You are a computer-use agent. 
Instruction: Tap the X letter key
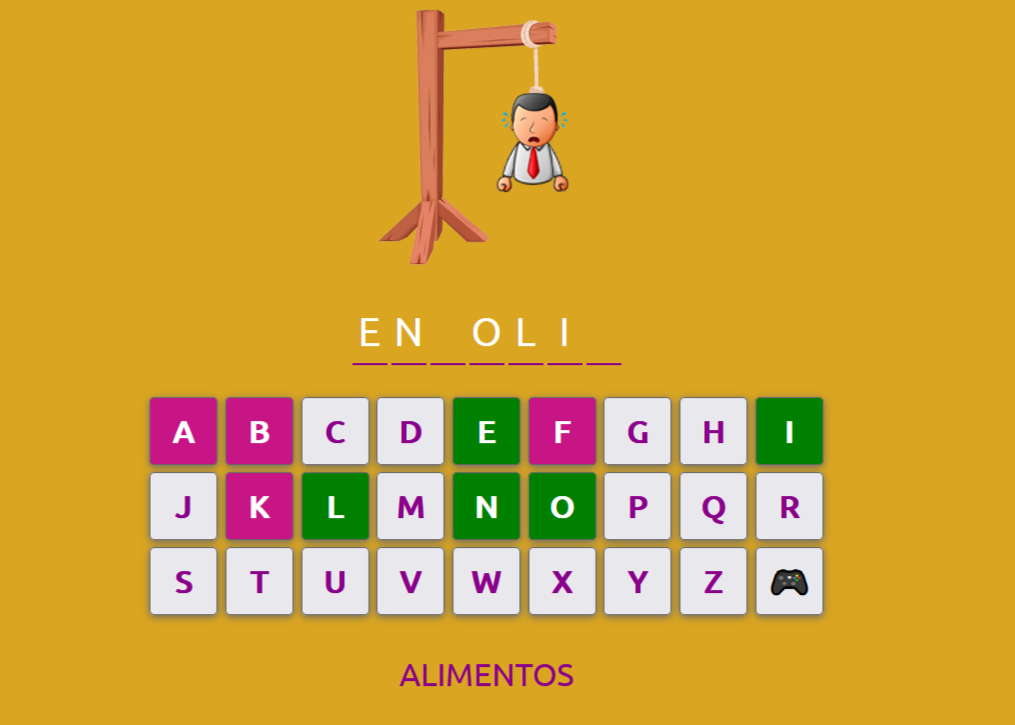click(562, 581)
